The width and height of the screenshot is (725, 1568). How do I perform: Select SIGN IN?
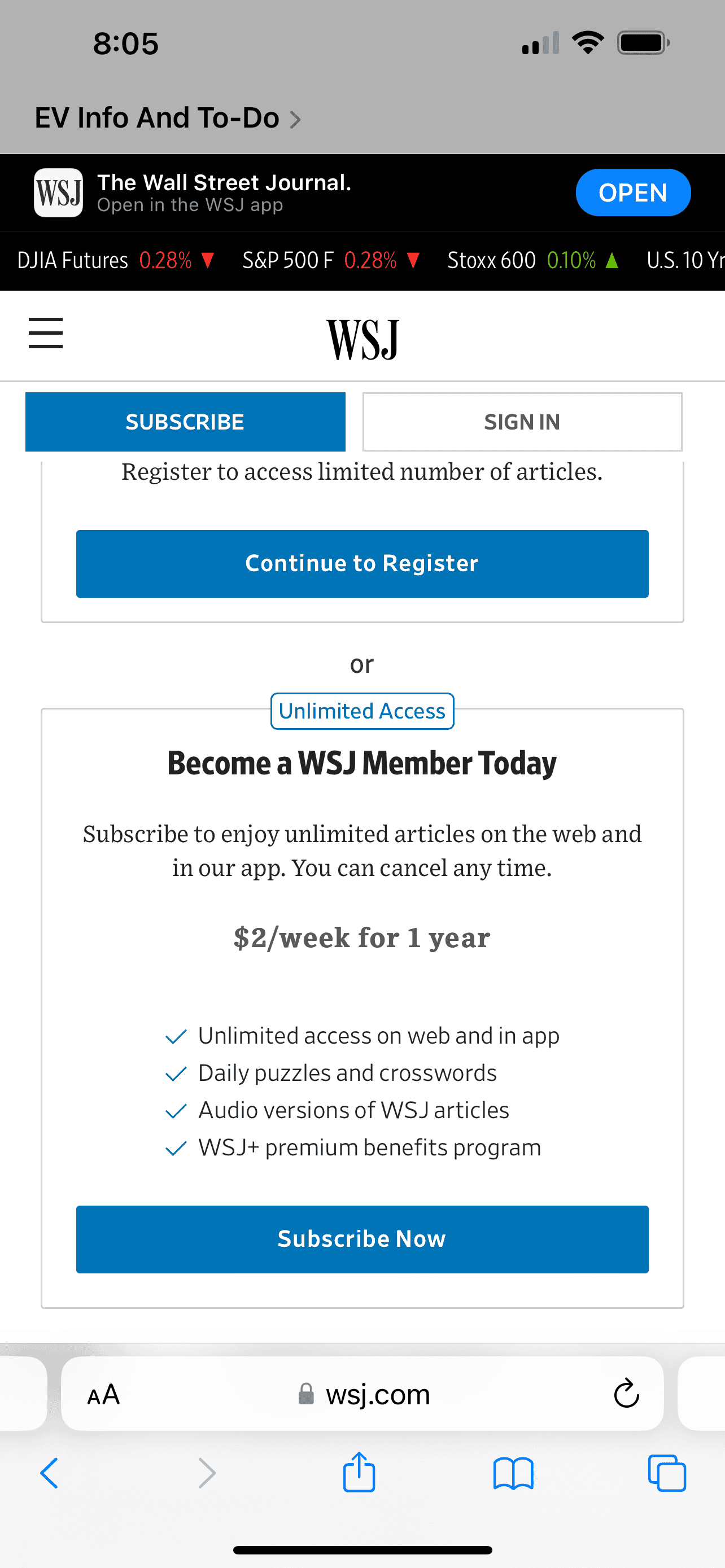click(x=522, y=422)
